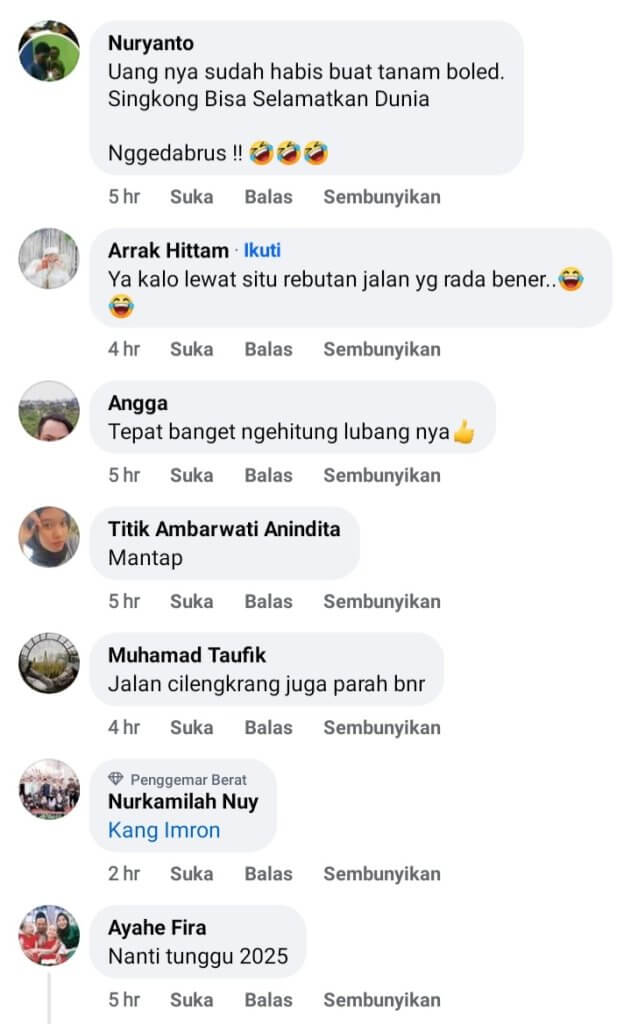The width and height of the screenshot is (631, 1024).
Task: Open the tagged Kang Imron profile
Action: coord(164,830)
